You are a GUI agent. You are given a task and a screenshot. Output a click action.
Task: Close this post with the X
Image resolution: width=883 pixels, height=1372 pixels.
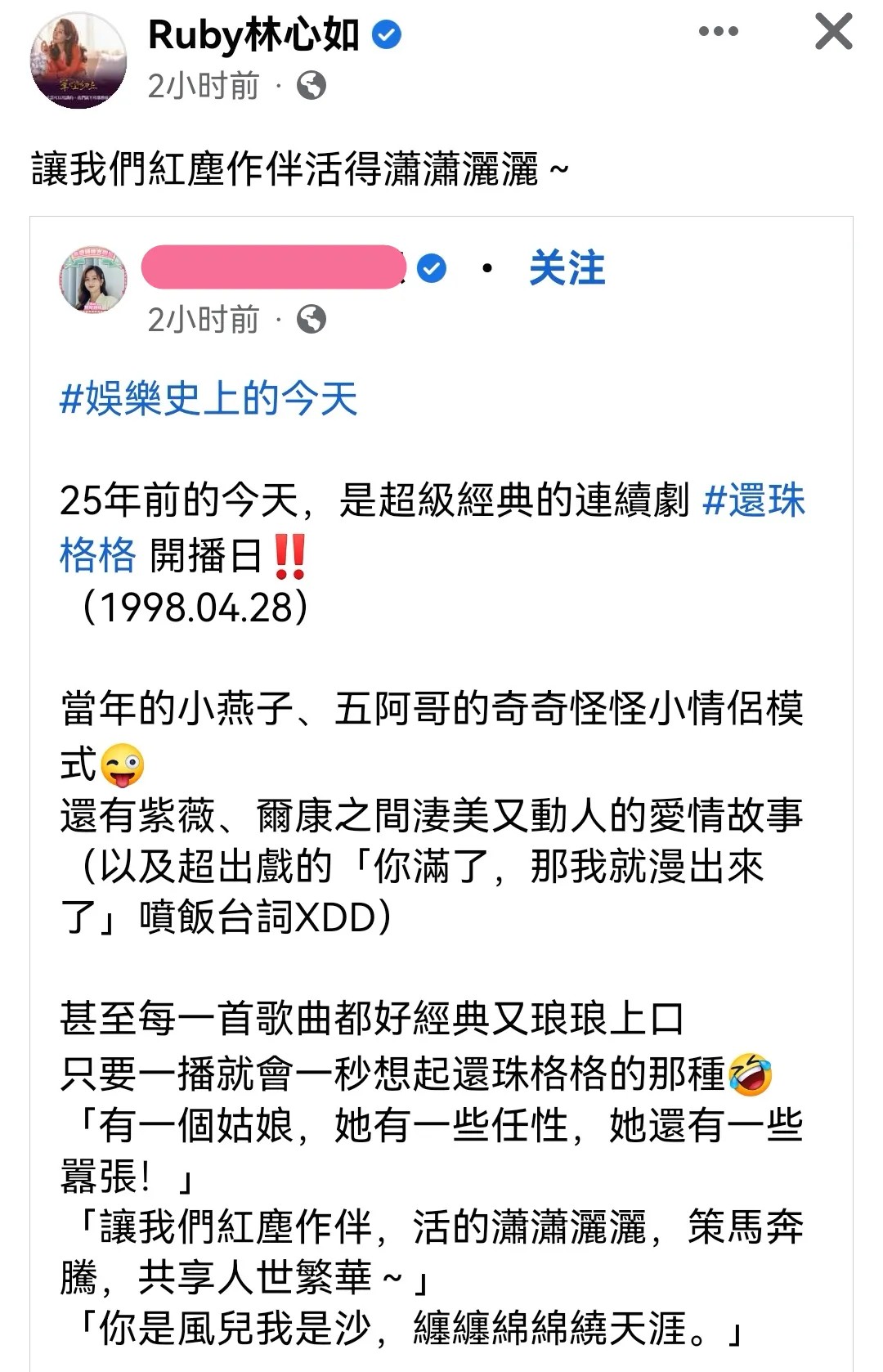click(x=833, y=32)
